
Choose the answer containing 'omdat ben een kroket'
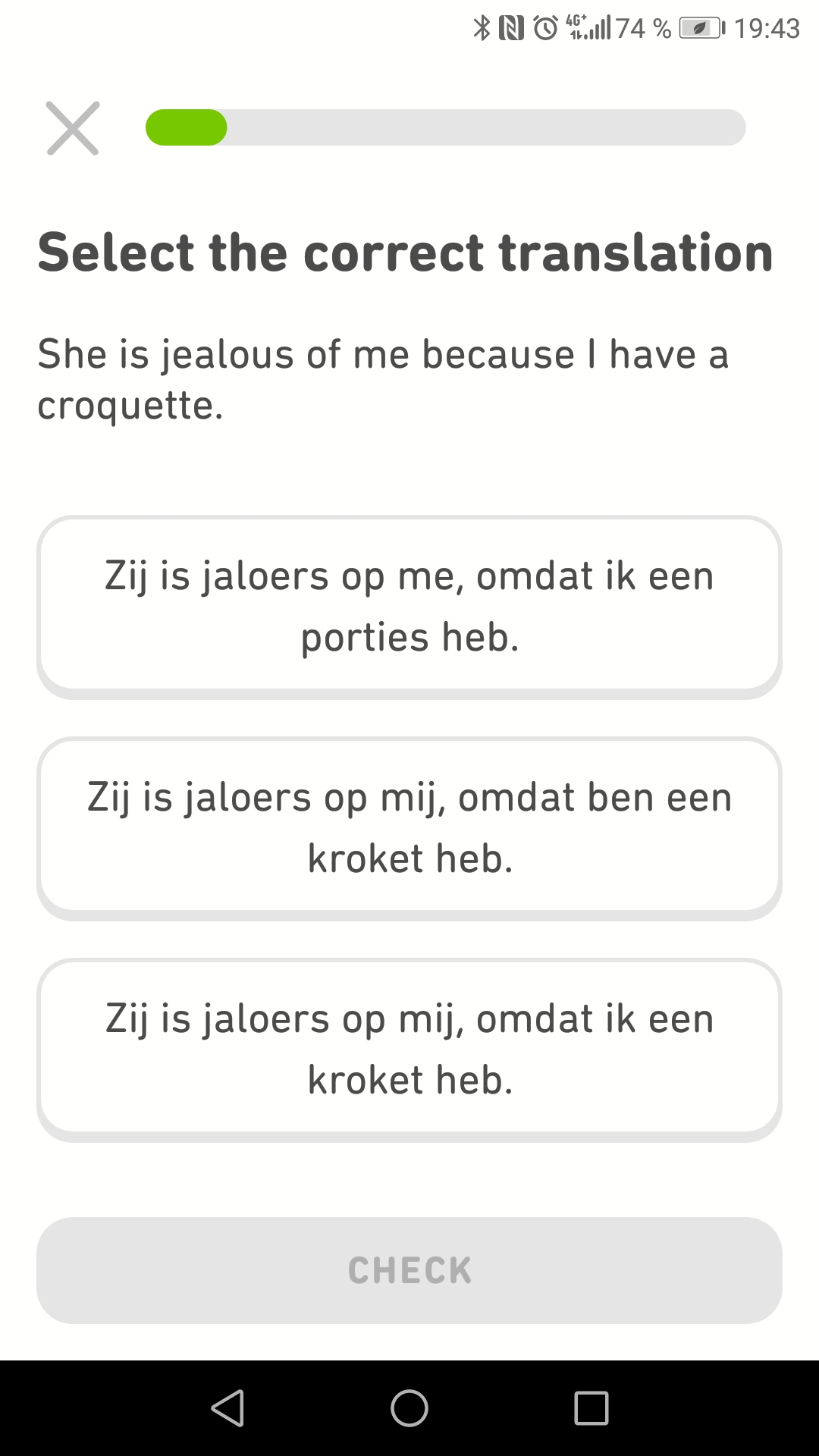tap(409, 827)
